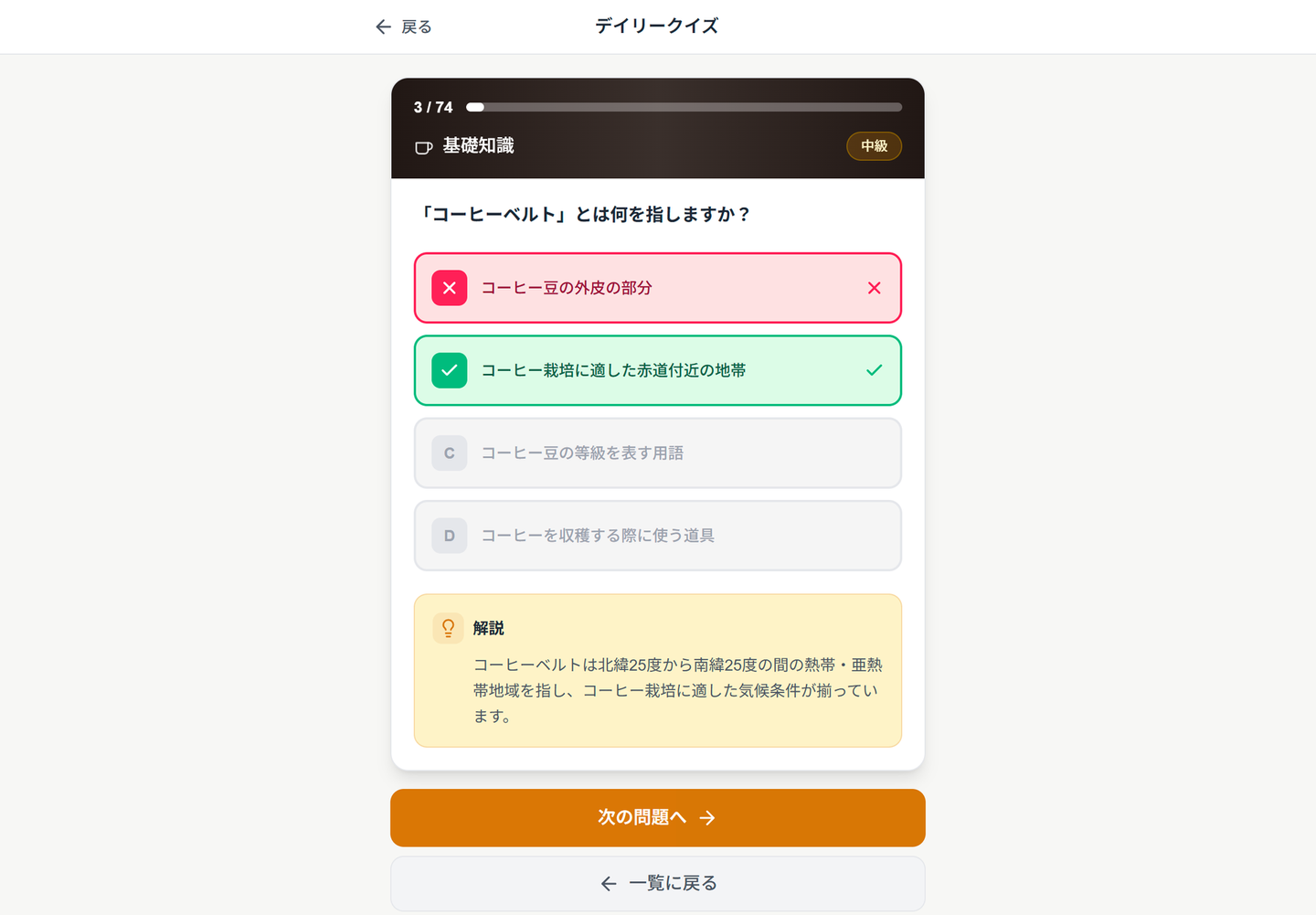Return to the list via 一覧に戻る

[657, 883]
